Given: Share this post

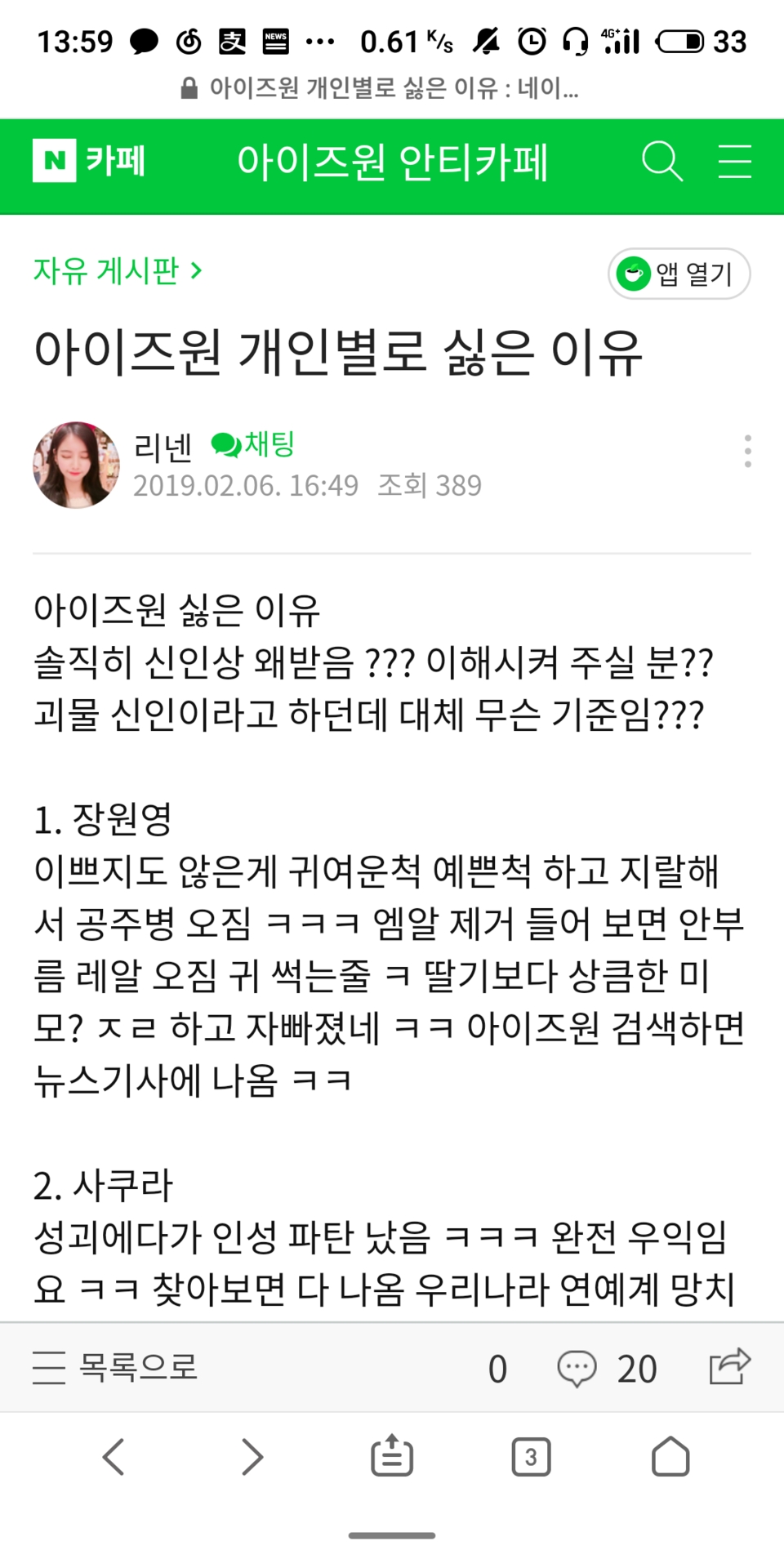Looking at the screenshot, I should pos(729,1366).
